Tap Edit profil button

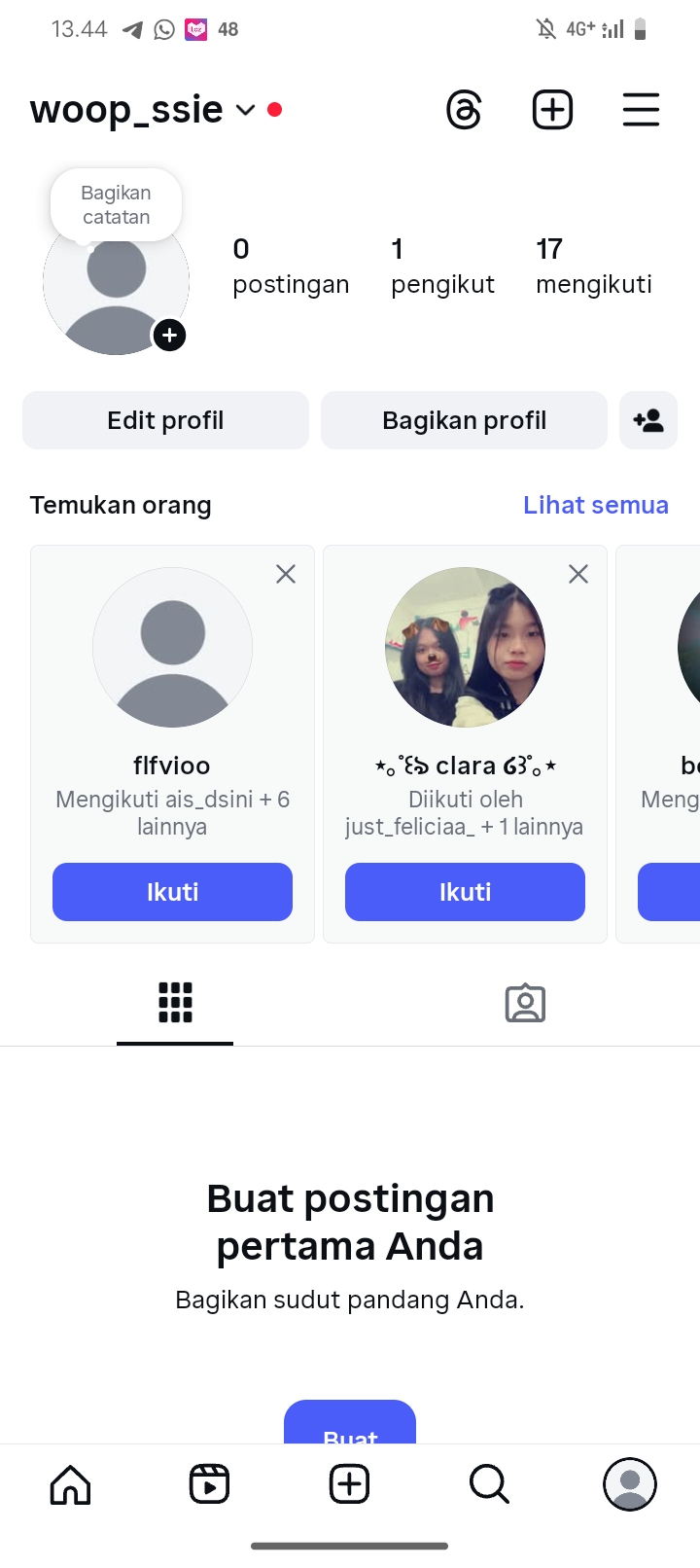(x=165, y=420)
